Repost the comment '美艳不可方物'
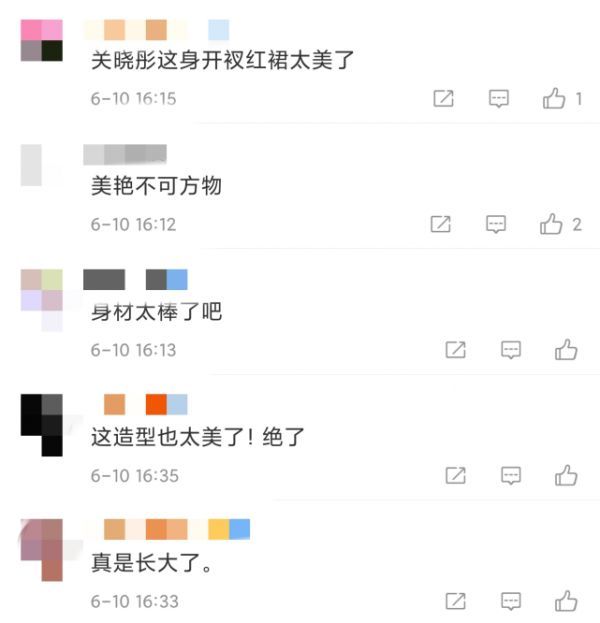 [x=440, y=224]
